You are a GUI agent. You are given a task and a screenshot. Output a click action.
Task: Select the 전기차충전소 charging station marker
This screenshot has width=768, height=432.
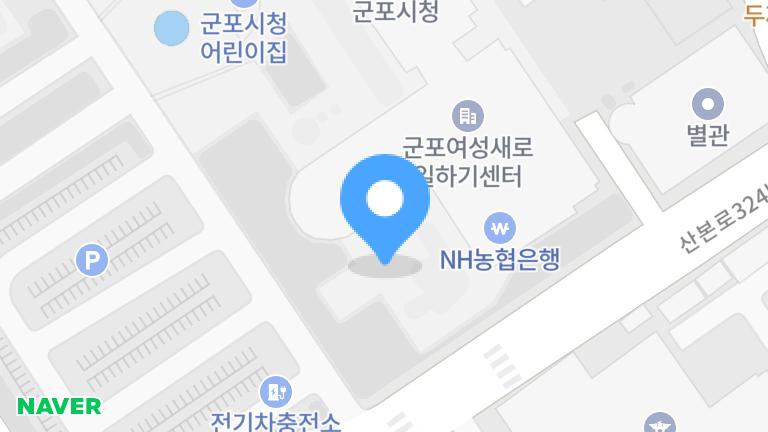[275, 391]
